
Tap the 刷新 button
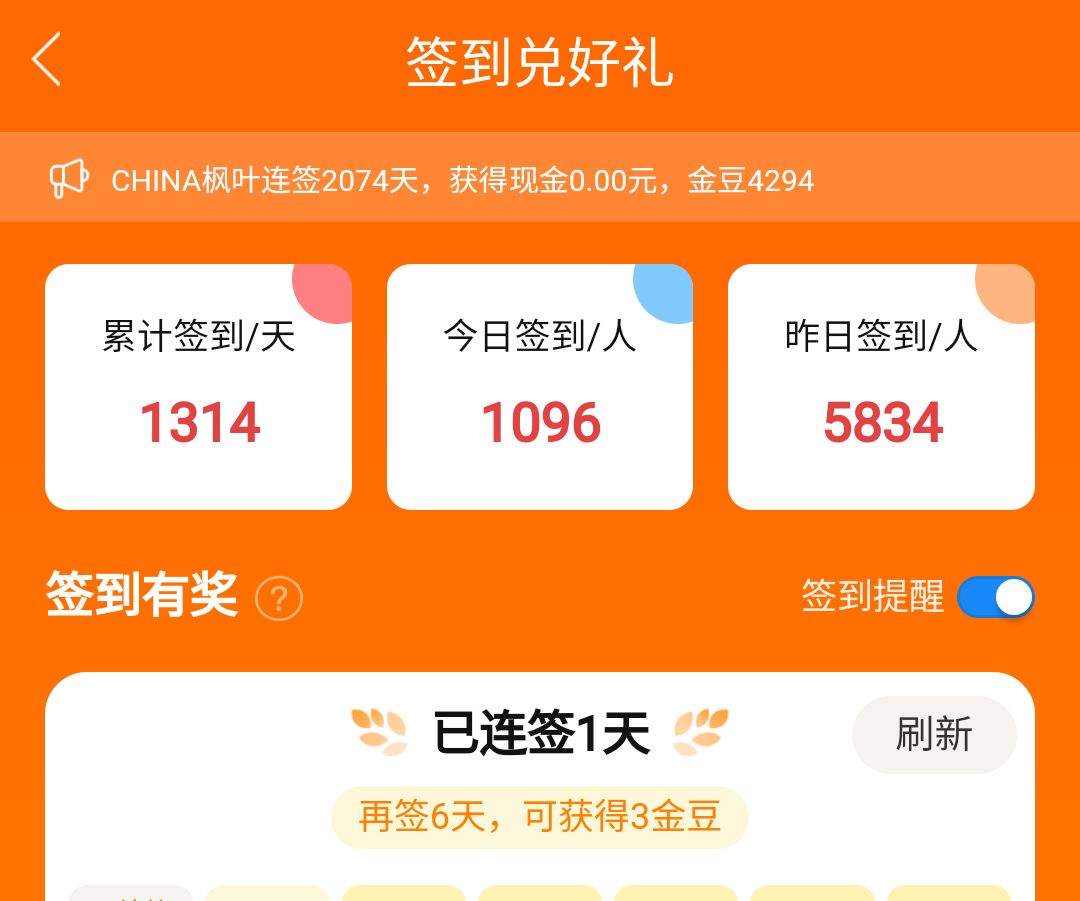pos(934,735)
